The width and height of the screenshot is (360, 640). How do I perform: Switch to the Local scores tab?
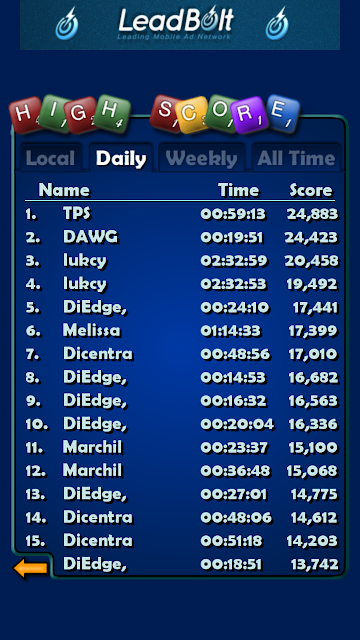[x=51, y=158]
